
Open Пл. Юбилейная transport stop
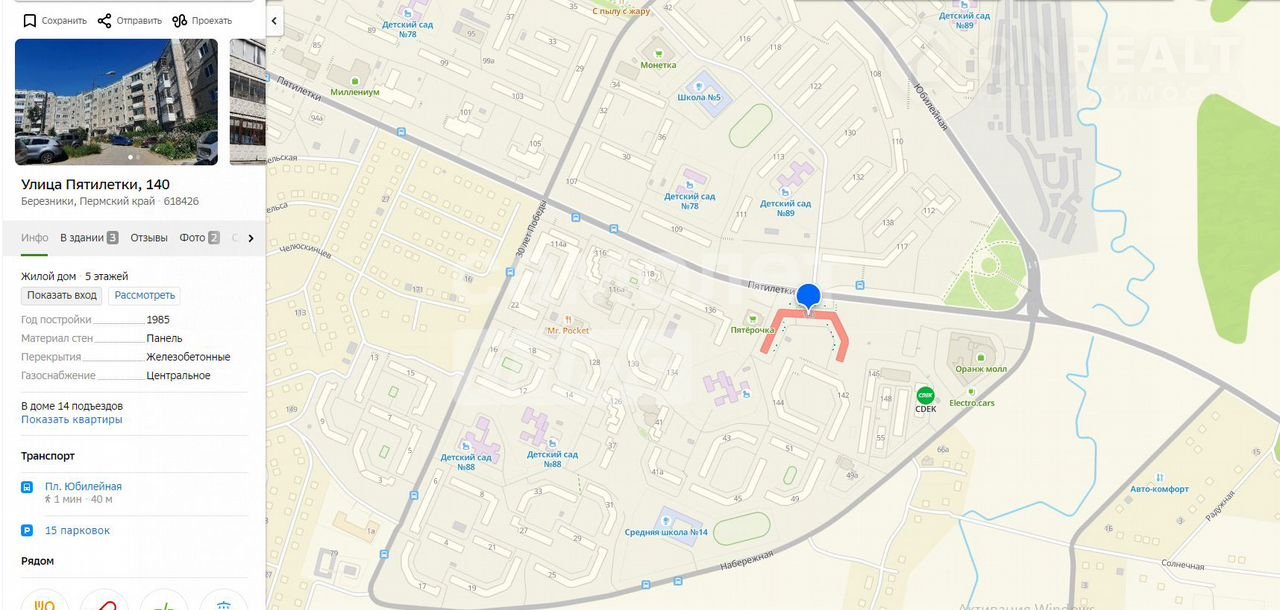point(83,487)
